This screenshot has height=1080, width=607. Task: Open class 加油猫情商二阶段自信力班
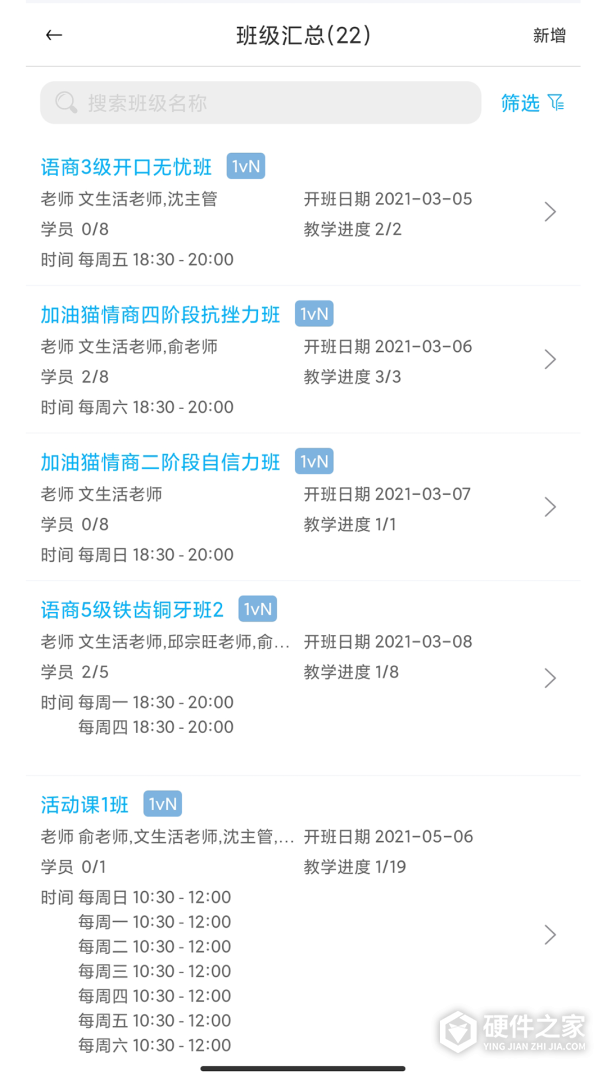click(160, 462)
